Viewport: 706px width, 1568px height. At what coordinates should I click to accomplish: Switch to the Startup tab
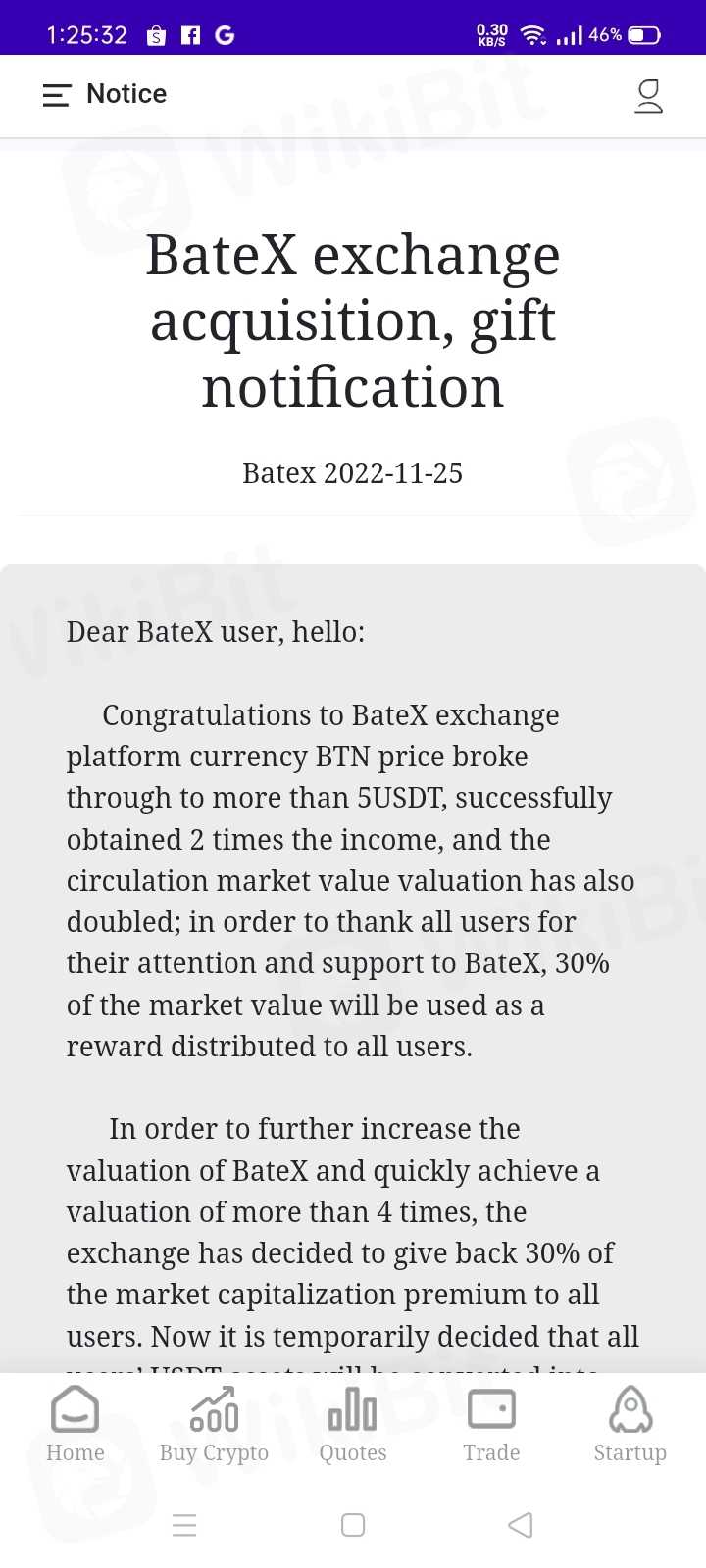point(630,1424)
